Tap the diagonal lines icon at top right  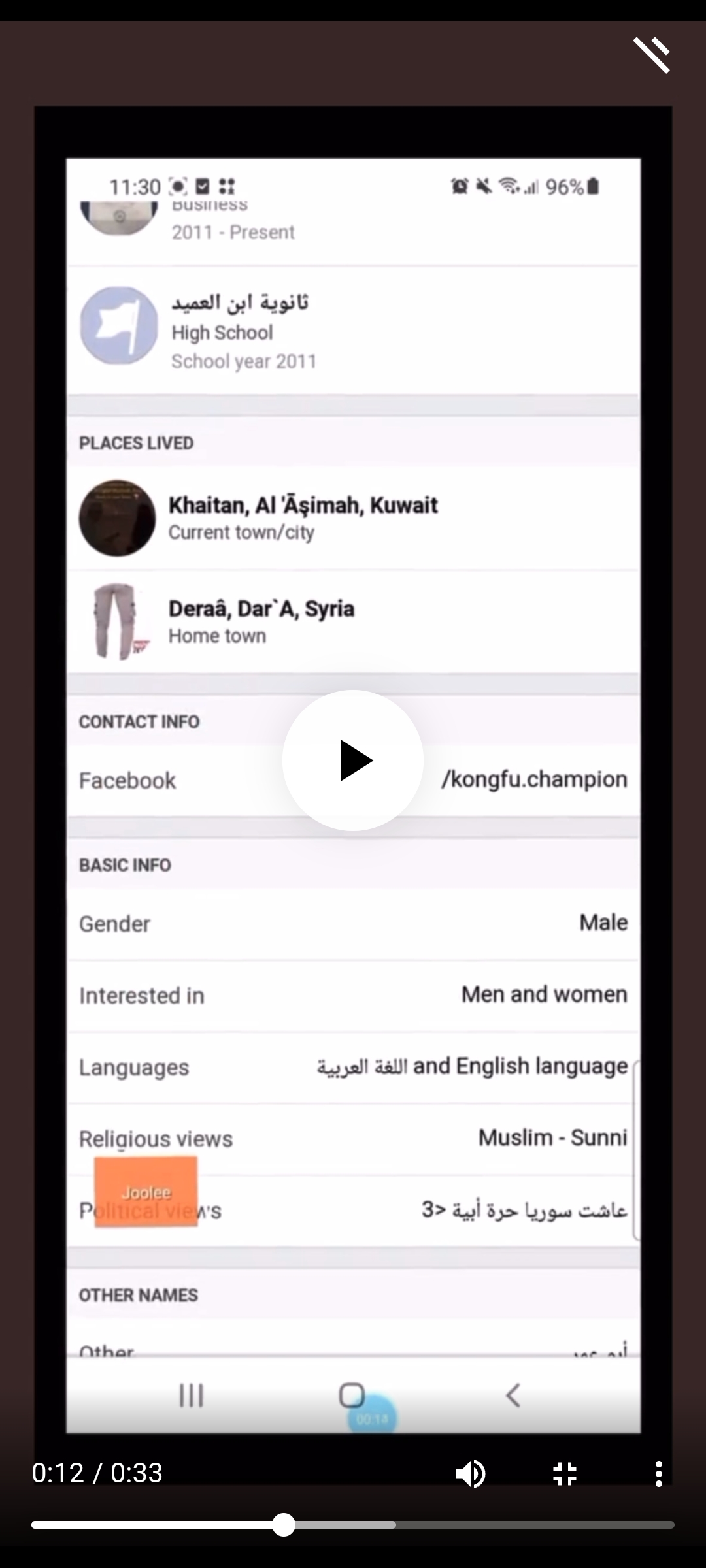652,56
